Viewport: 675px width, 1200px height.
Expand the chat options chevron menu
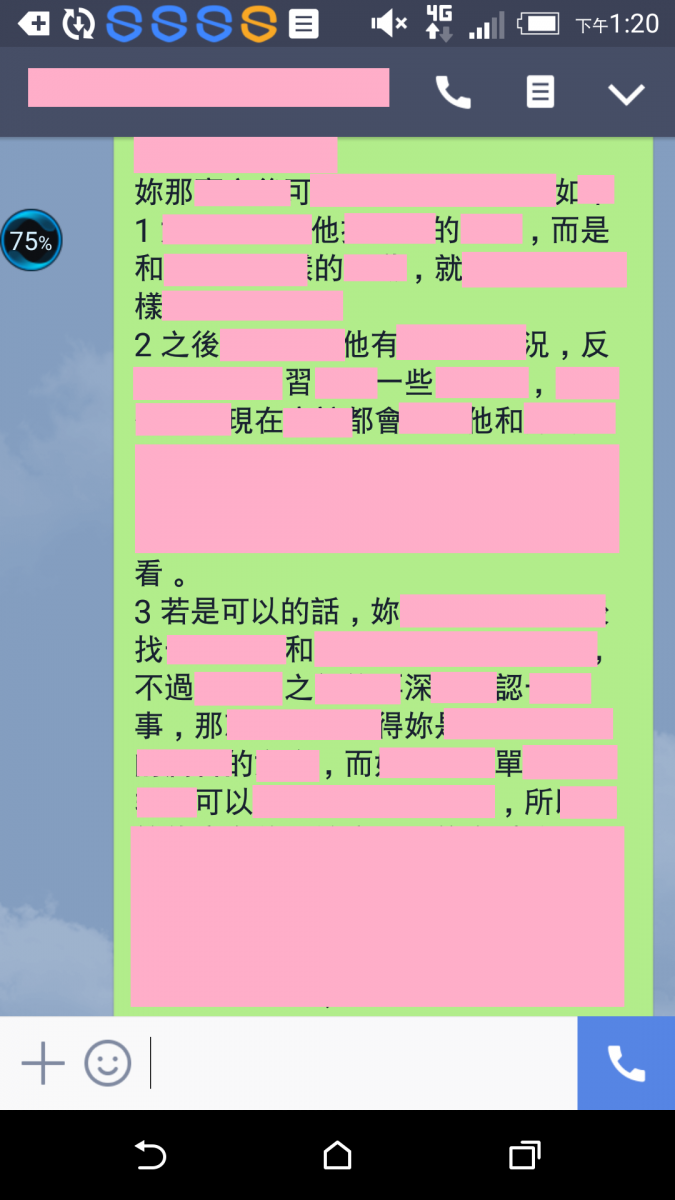coord(627,94)
